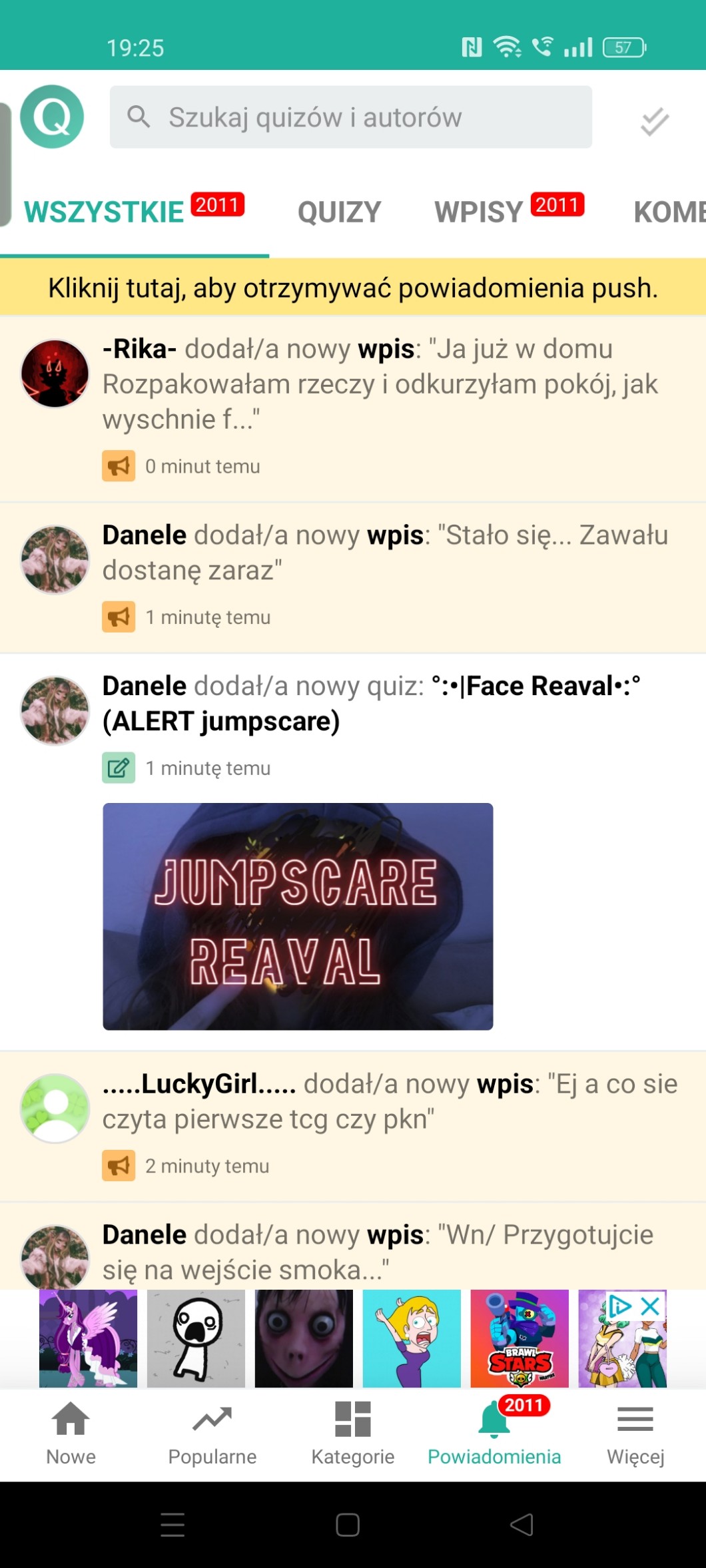Open -Rika-'s new wpis notification
This screenshot has height=1568, width=706.
tap(353, 408)
